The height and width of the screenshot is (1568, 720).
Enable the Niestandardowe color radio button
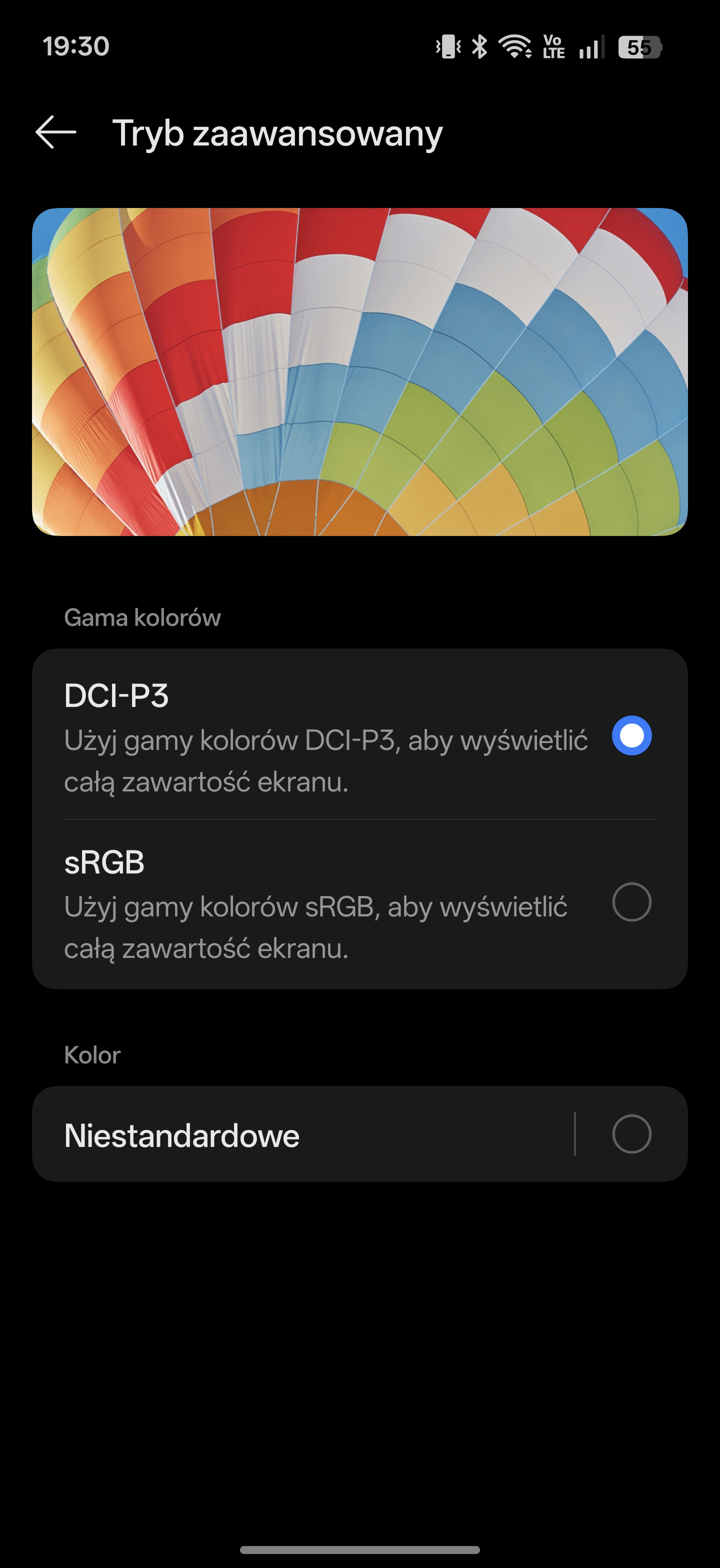click(631, 1134)
